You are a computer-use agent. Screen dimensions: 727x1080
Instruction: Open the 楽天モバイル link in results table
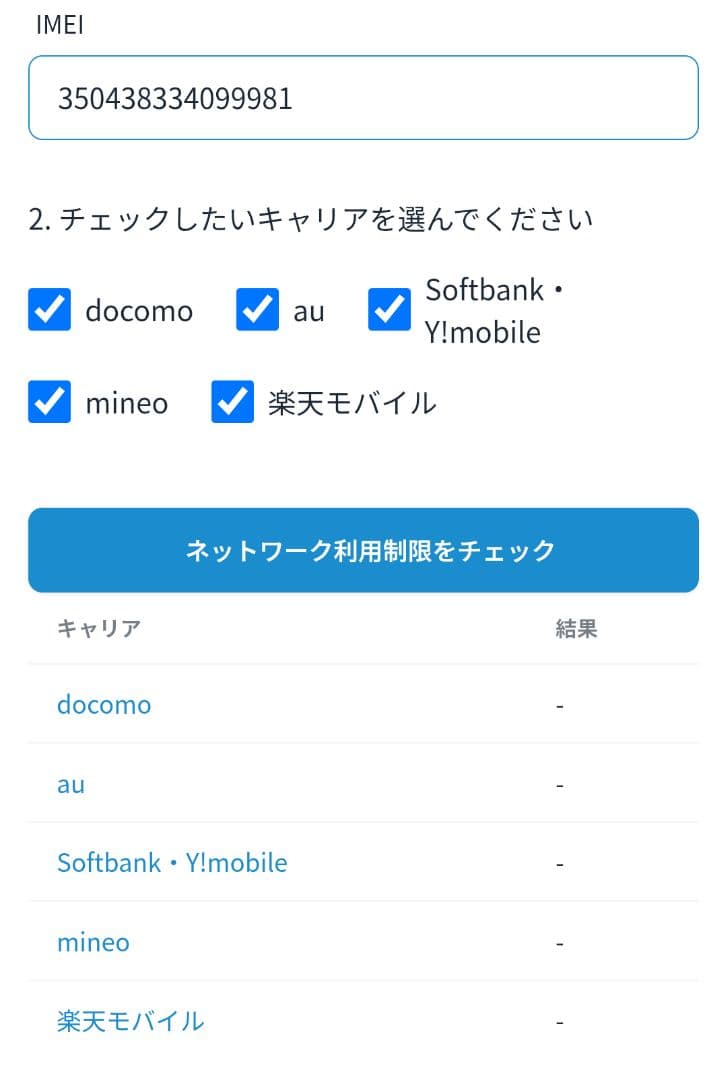[130, 1021]
